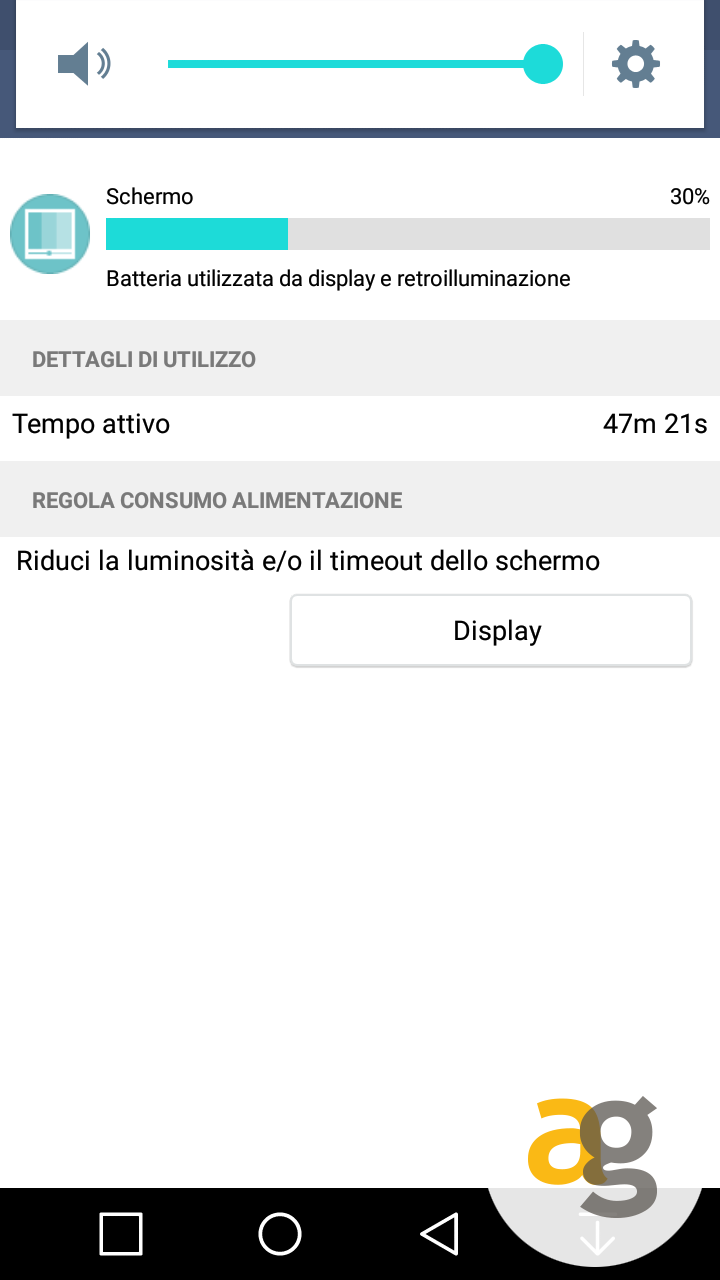Open the Display settings button
720x1280 pixels.
[490, 631]
